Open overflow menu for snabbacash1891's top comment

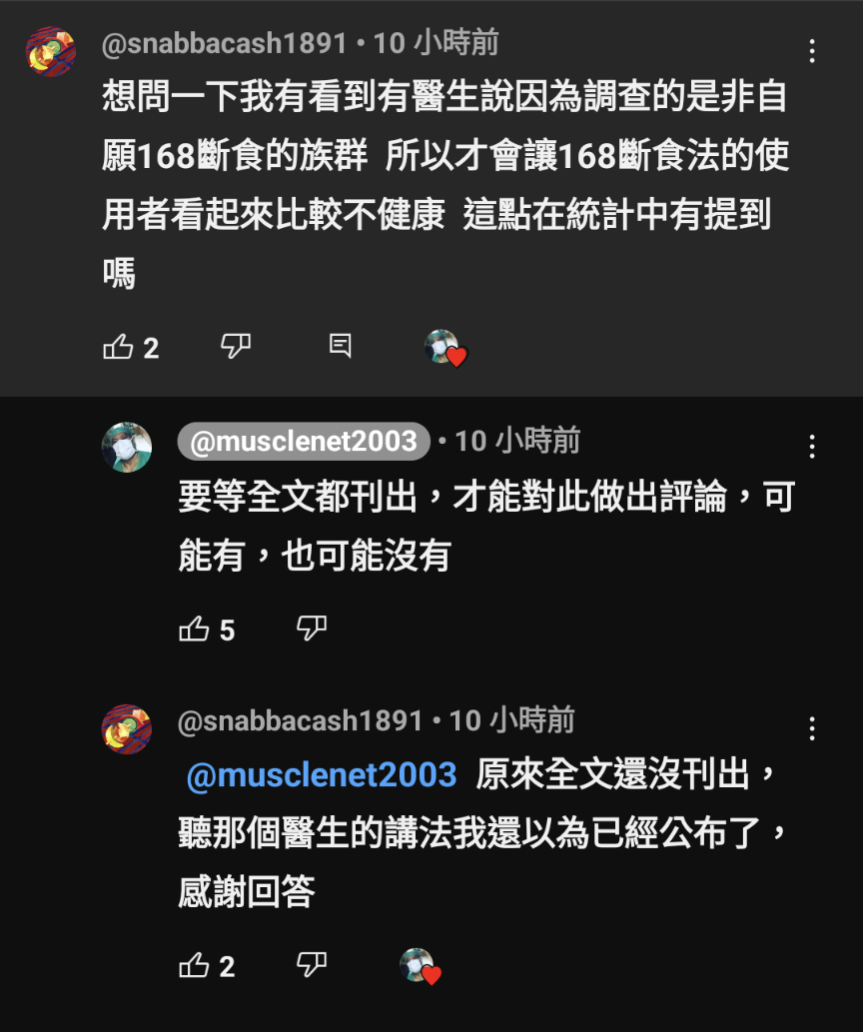click(812, 51)
